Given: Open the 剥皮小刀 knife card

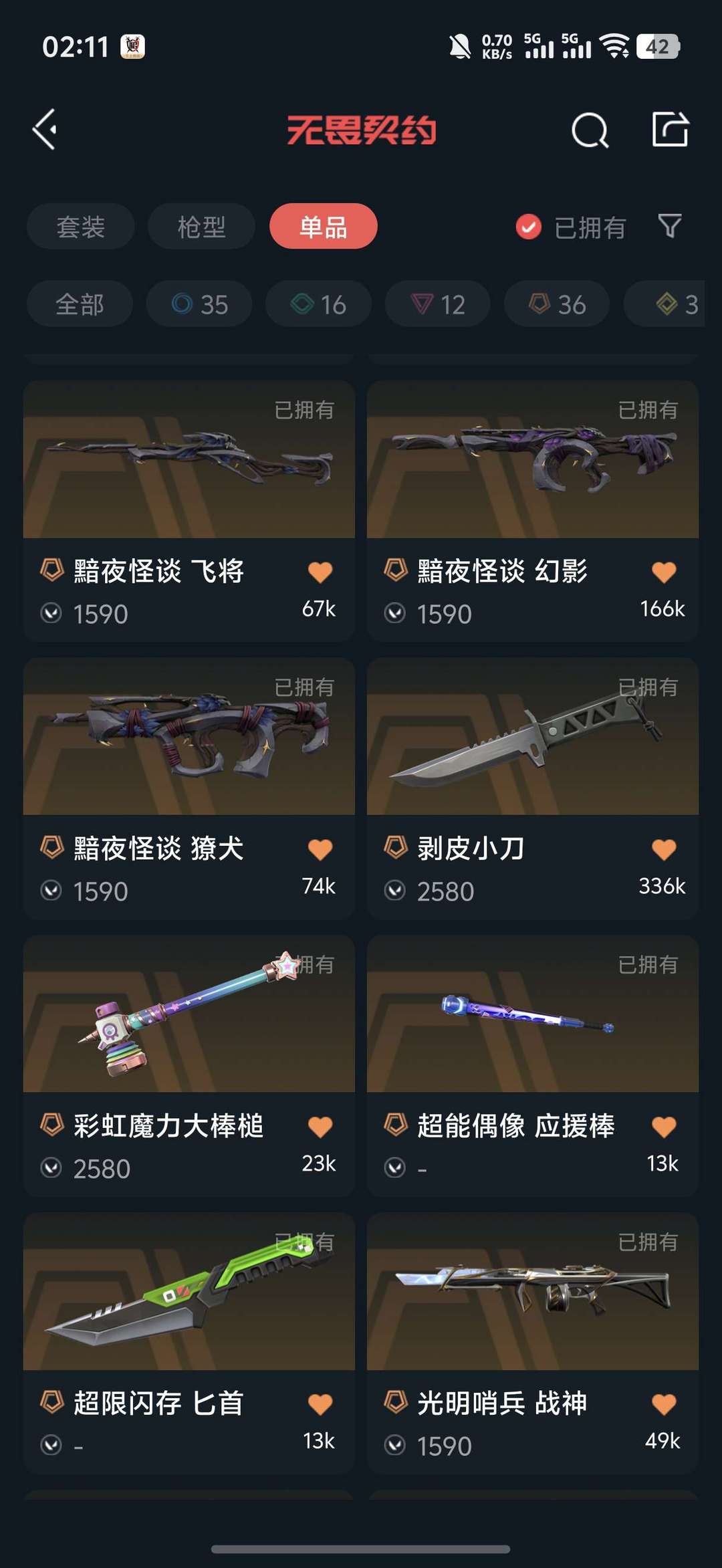Looking at the screenshot, I should 533,788.
